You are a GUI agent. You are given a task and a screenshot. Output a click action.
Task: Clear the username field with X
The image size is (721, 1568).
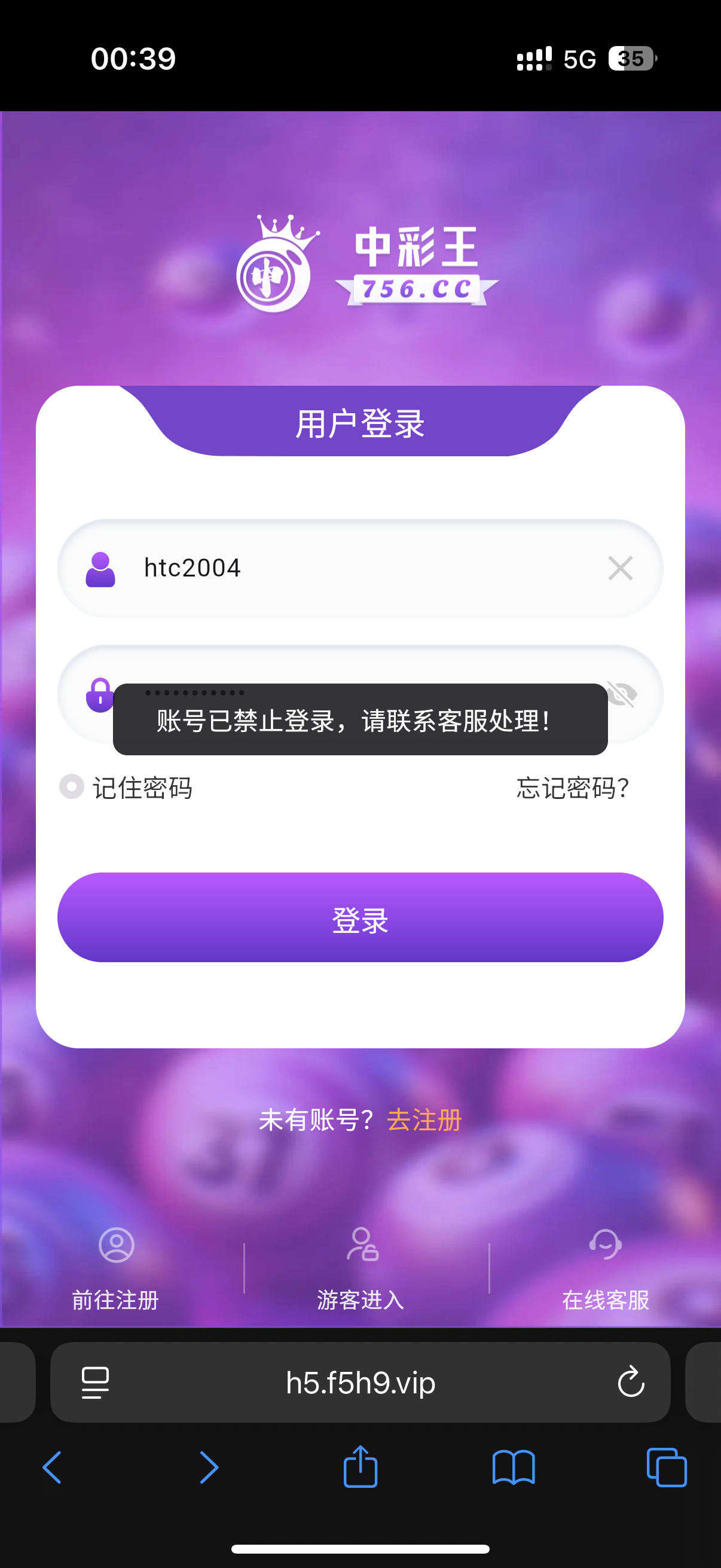click(x=620, y=568)
